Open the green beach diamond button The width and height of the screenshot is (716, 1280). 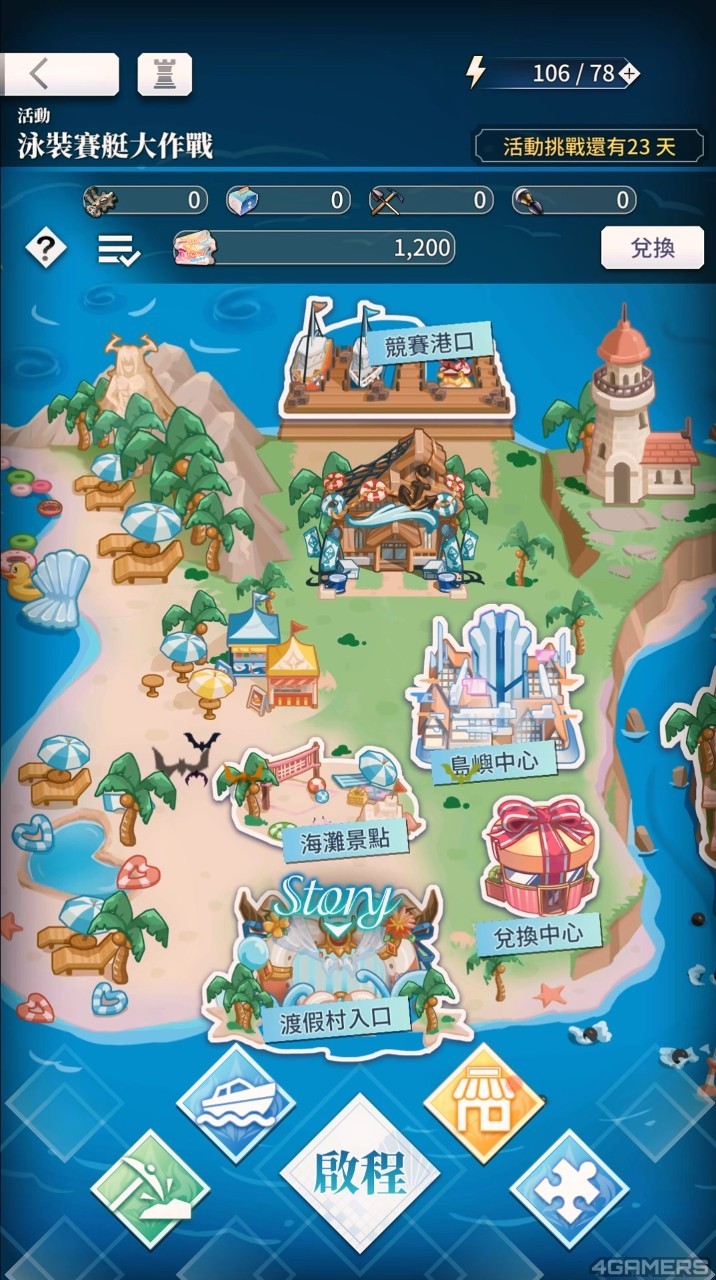[x=150, y=1189]
